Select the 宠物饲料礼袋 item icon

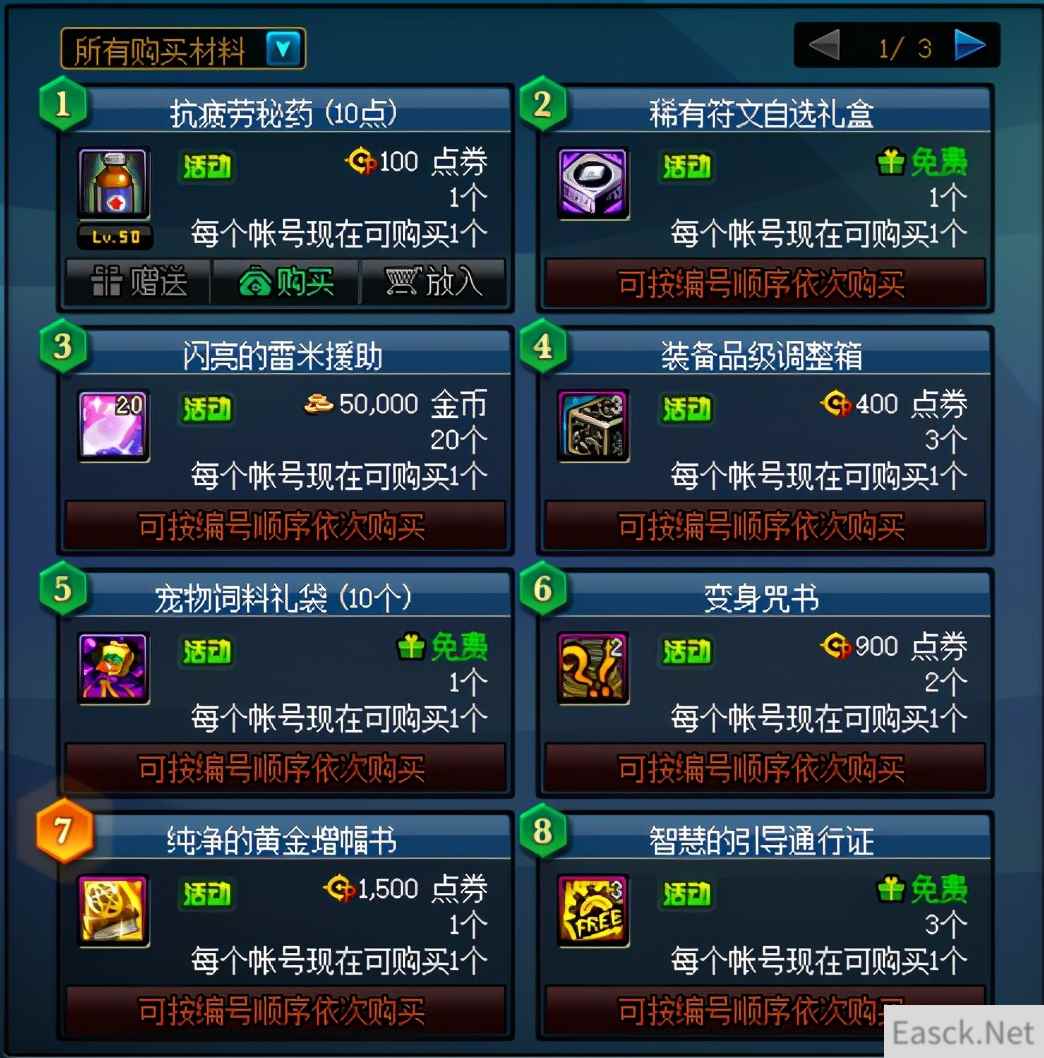coord(114,667)
